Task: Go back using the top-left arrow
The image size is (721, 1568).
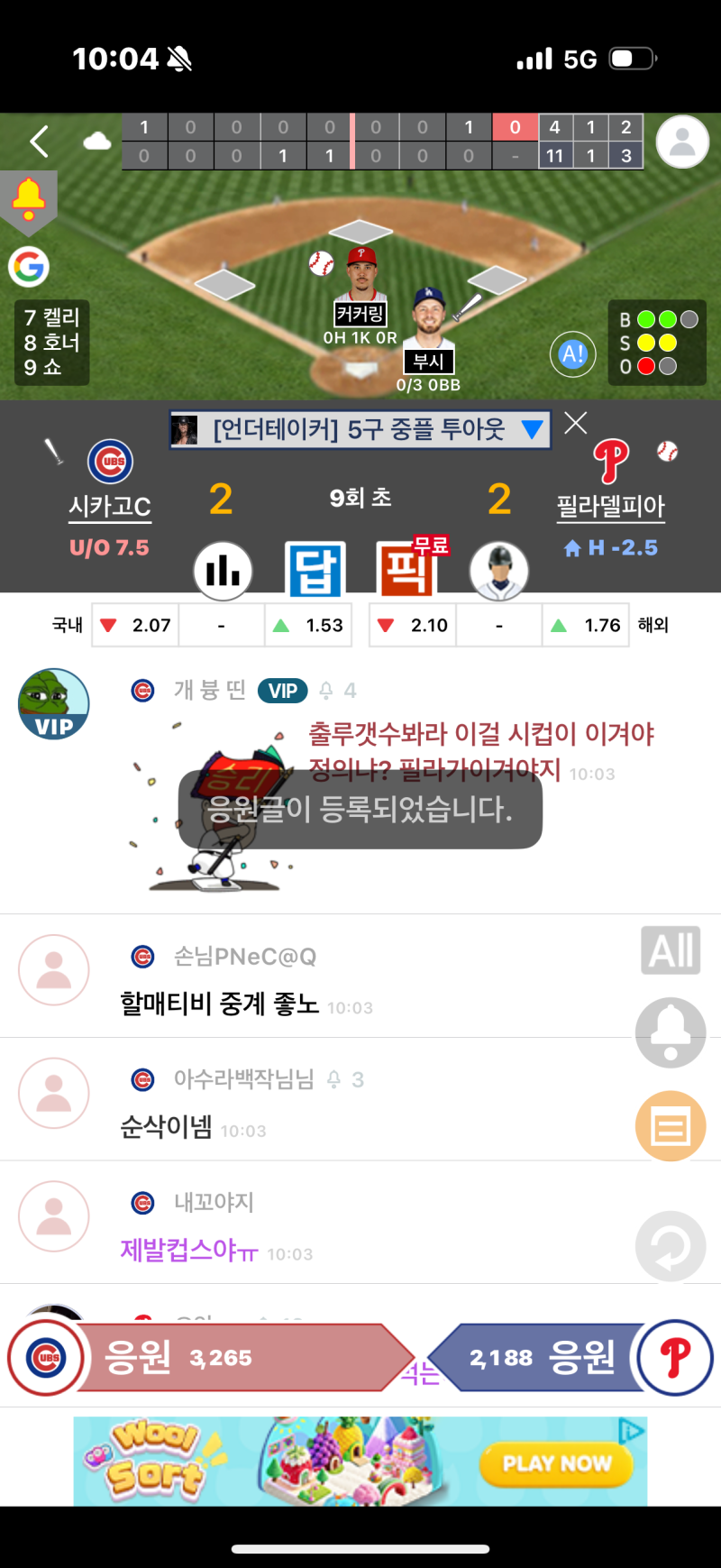Action: tap(39, 142)
